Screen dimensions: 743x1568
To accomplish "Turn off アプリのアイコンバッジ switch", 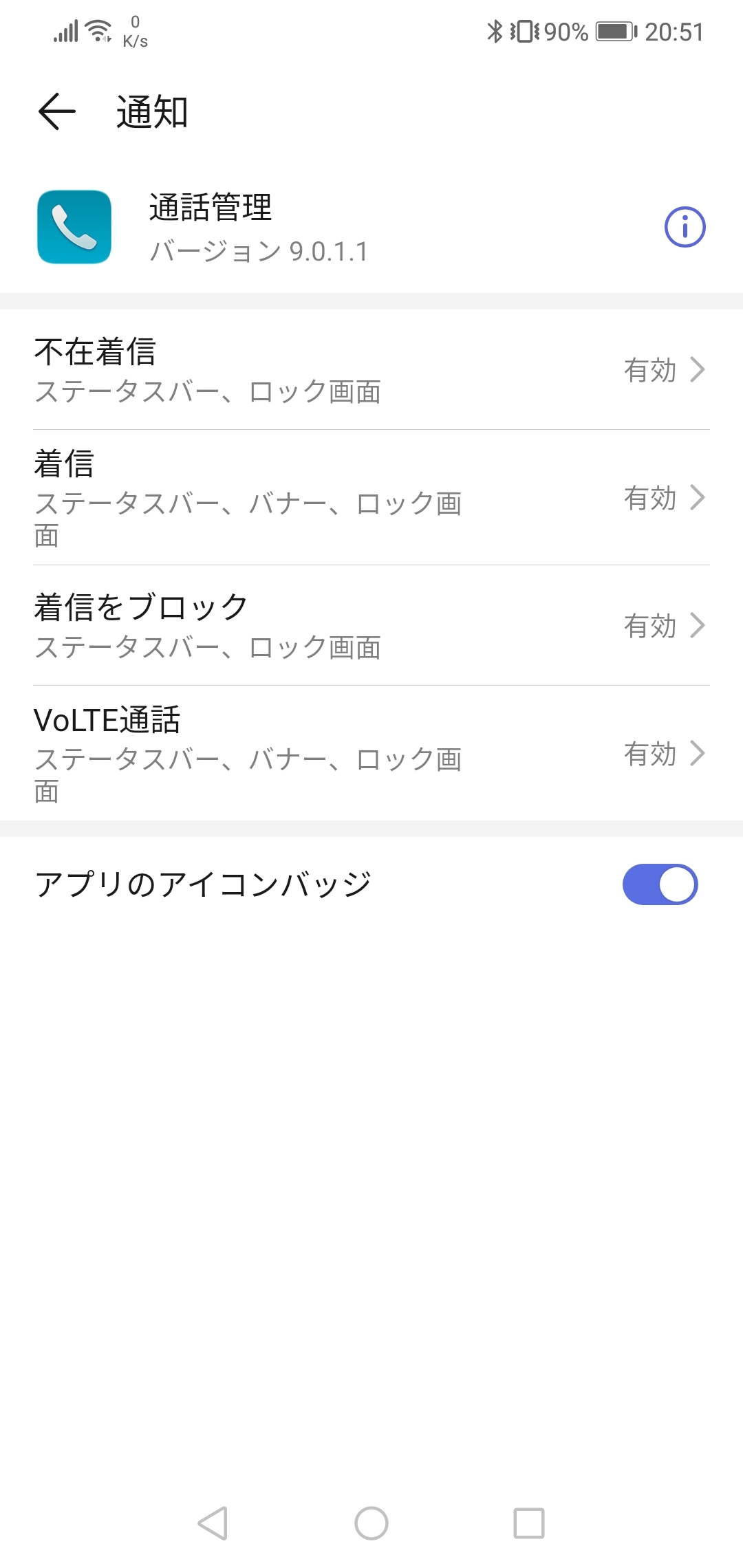I will pos(660,884).
